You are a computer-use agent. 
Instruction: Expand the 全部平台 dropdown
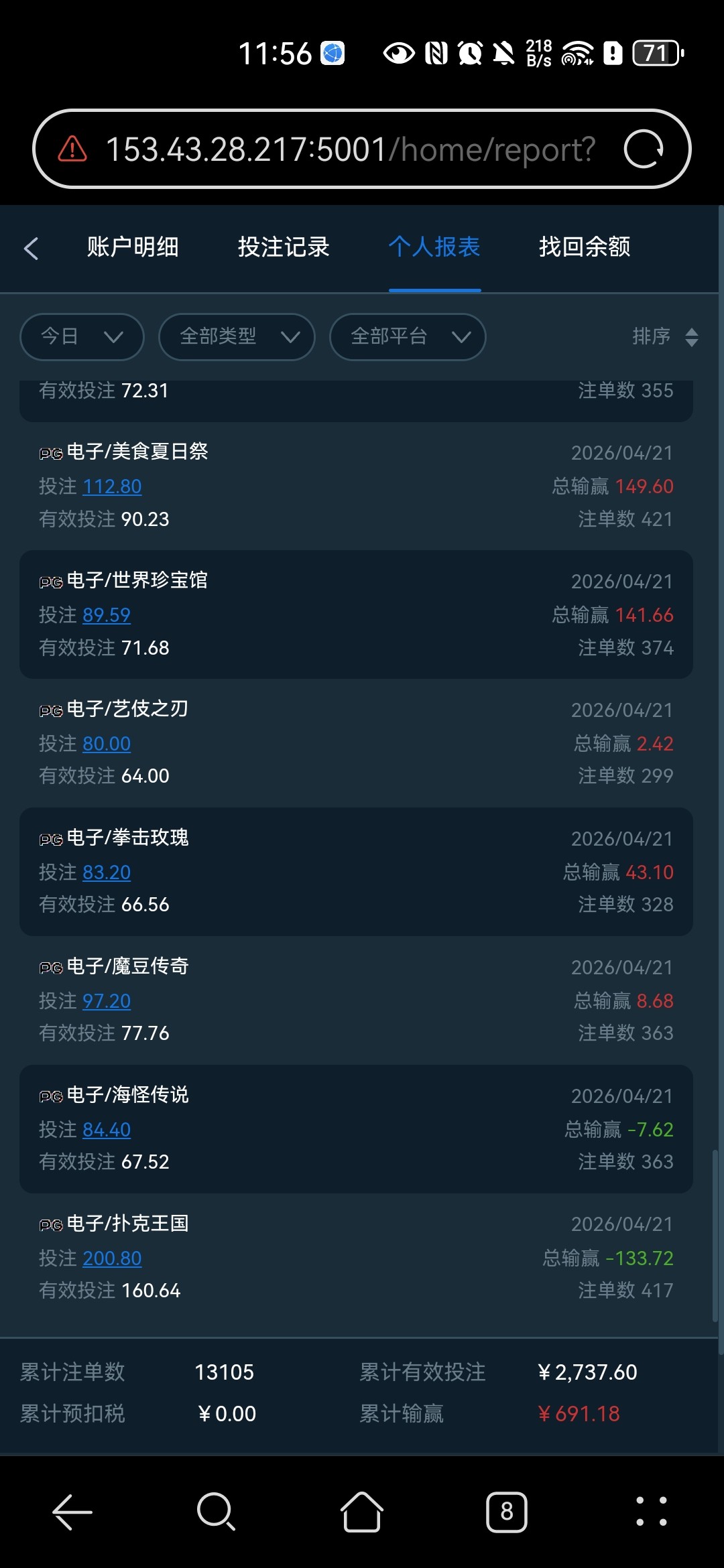[x=408, y=336]
